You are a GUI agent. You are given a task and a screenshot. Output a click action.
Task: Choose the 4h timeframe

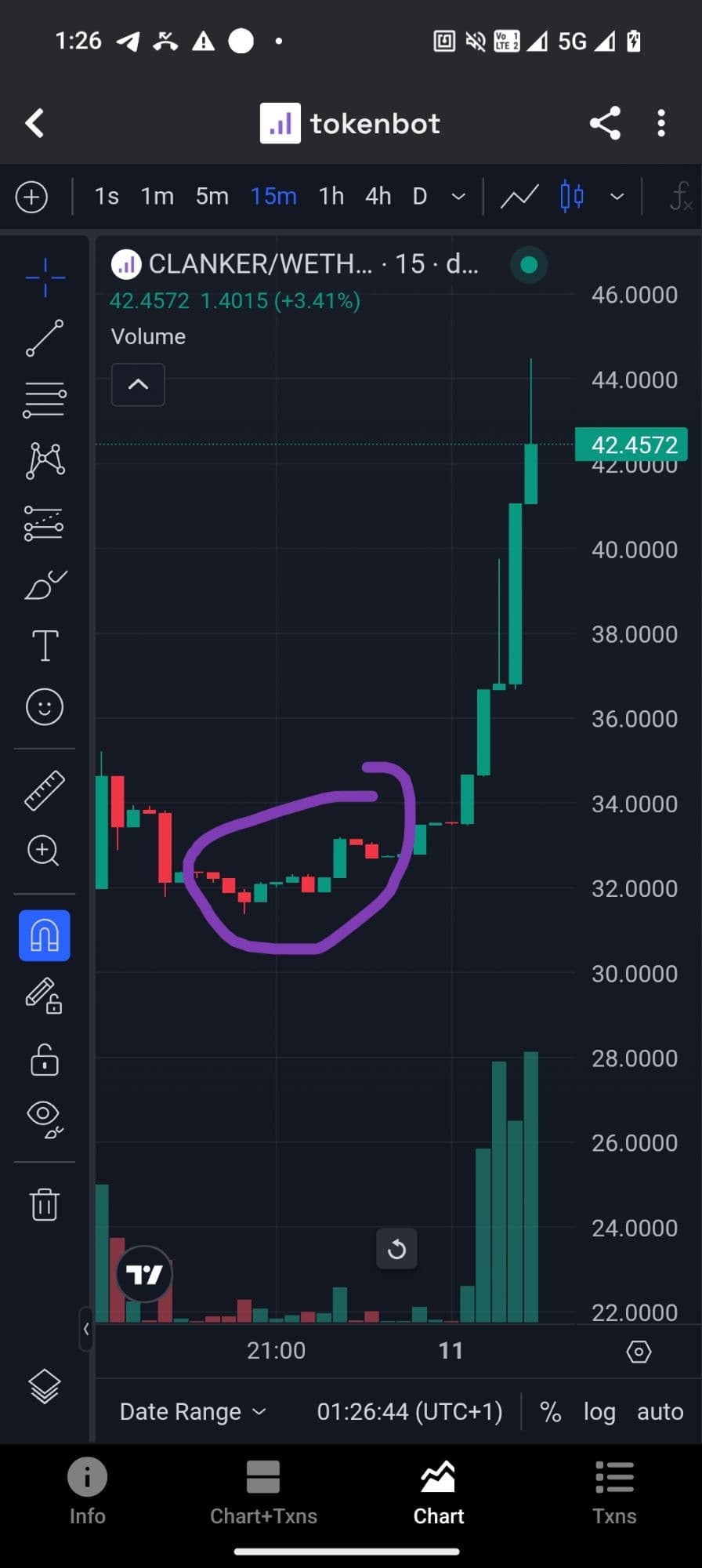pyautogui.click(x=378, y=196)
